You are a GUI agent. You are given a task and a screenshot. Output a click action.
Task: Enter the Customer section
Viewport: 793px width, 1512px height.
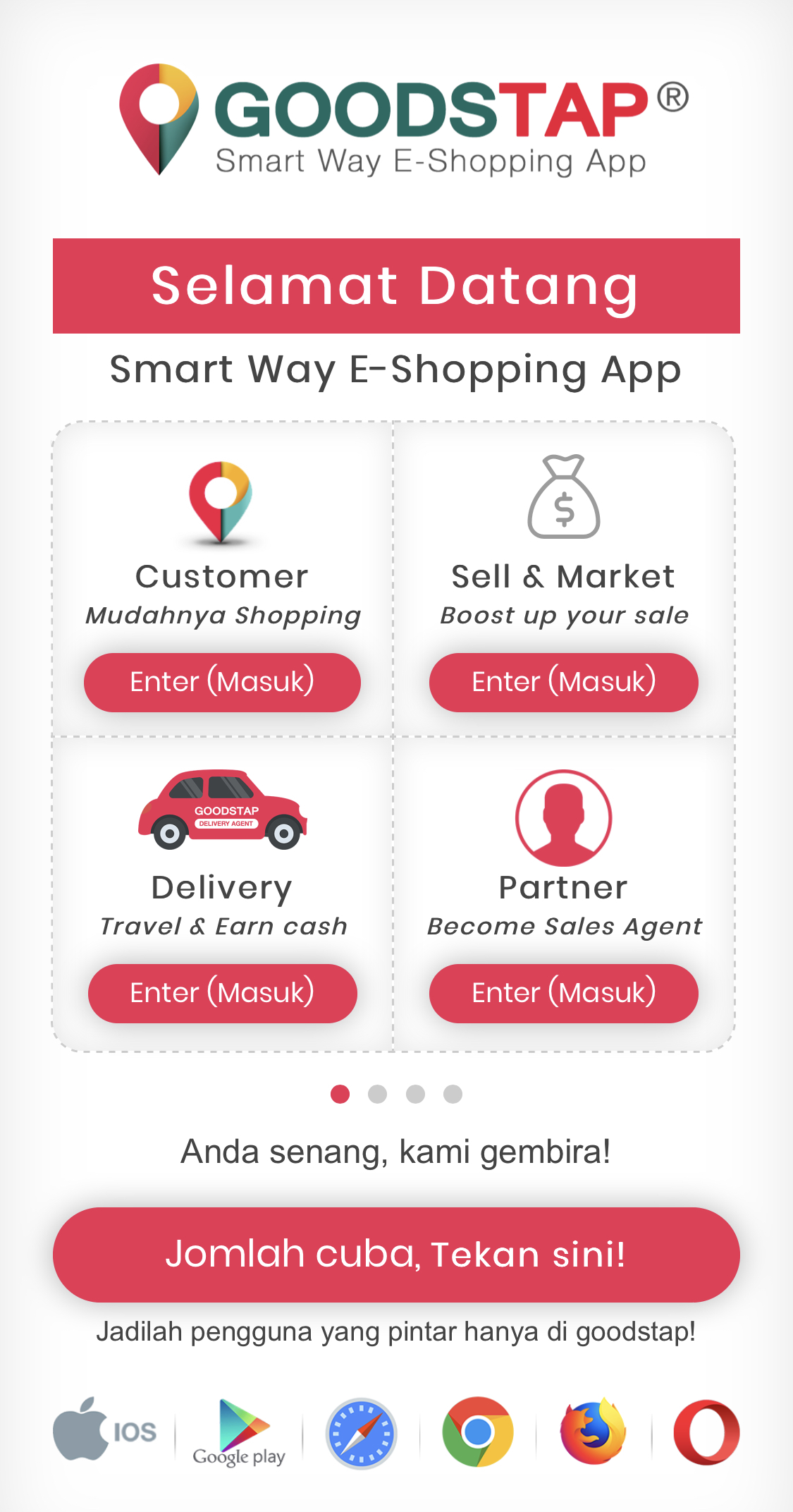[222, 682]
